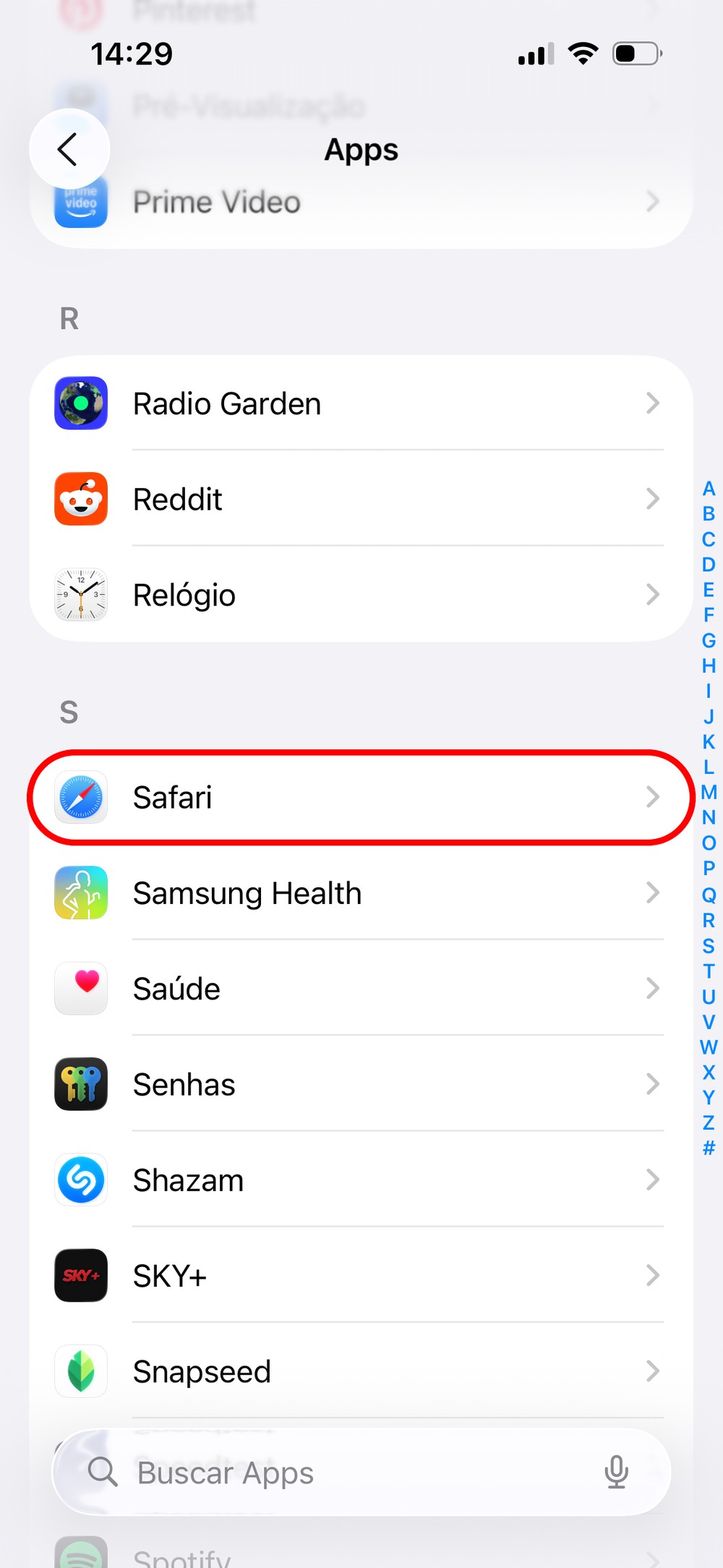Open Radio Garden settings
This screenshot has width=723, height=1568.
(x=360, y=403)
